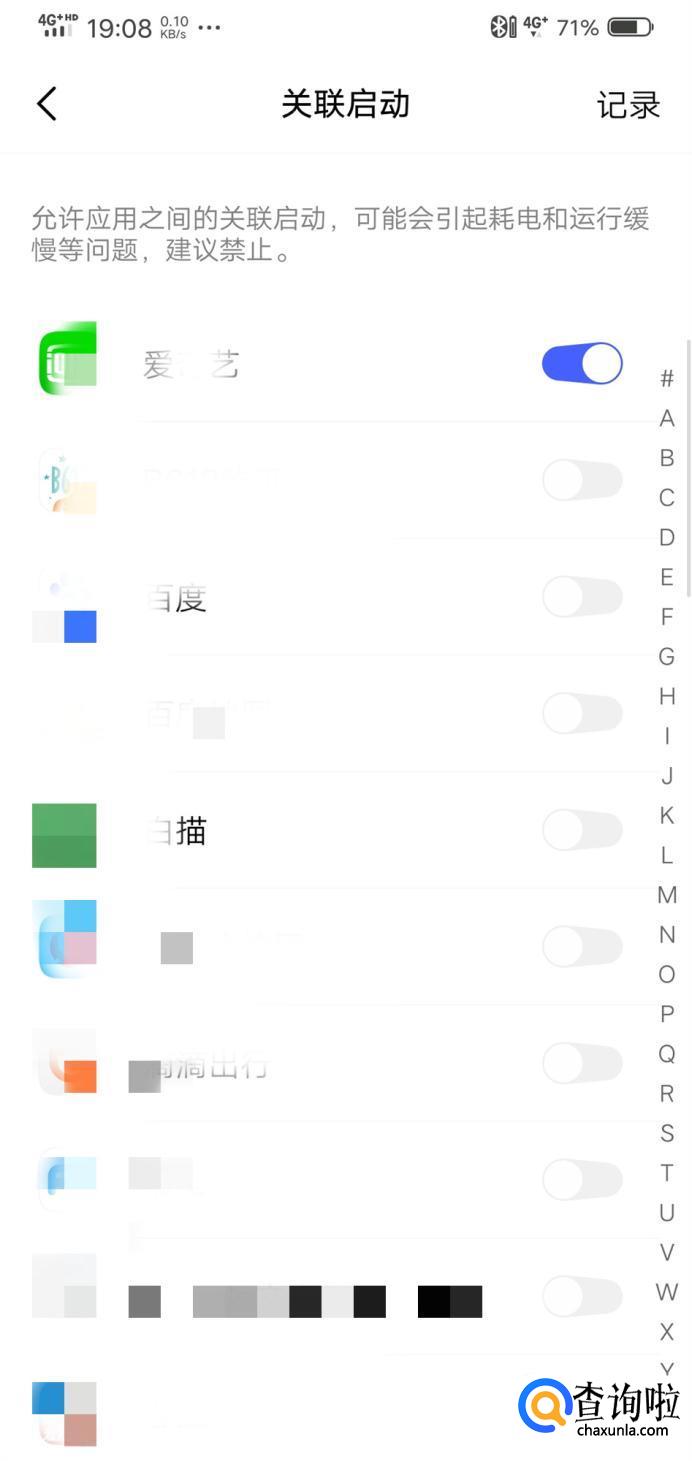The image size is (692, 1461).
Task: Jump to letter B in the index
Action: (x=667, y=458)
